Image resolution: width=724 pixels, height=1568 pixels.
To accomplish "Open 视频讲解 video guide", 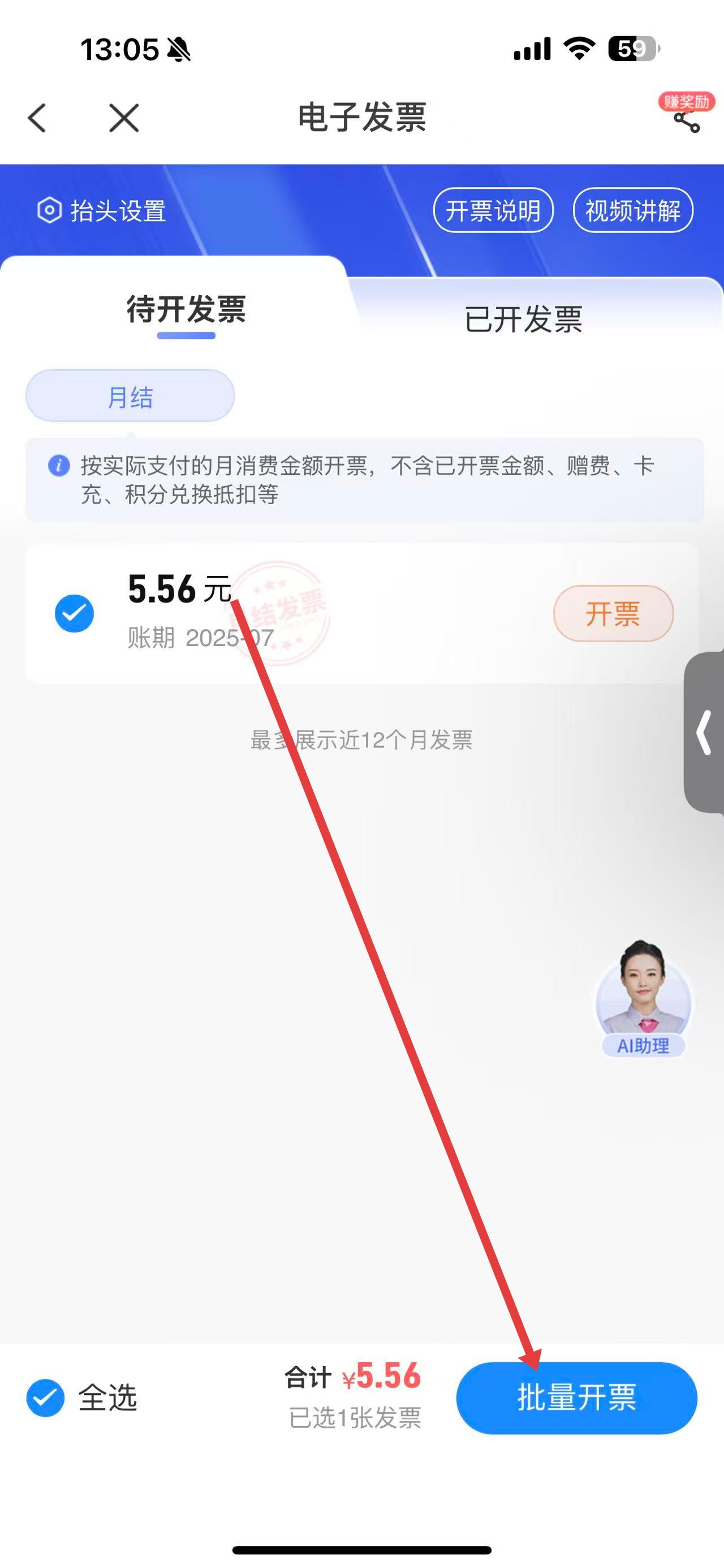I will [x=633, y=211].
